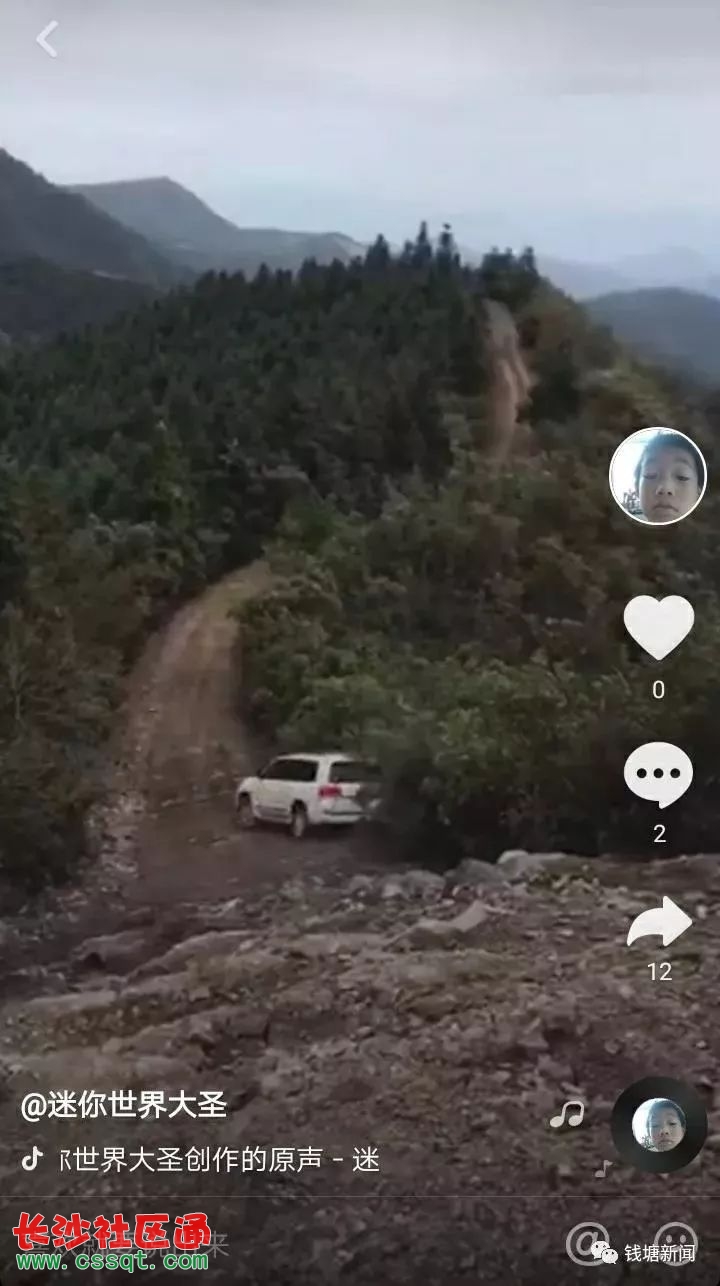Open the spinning music disc
This screenshot has height=1286, width=720.
(659, 1124)
